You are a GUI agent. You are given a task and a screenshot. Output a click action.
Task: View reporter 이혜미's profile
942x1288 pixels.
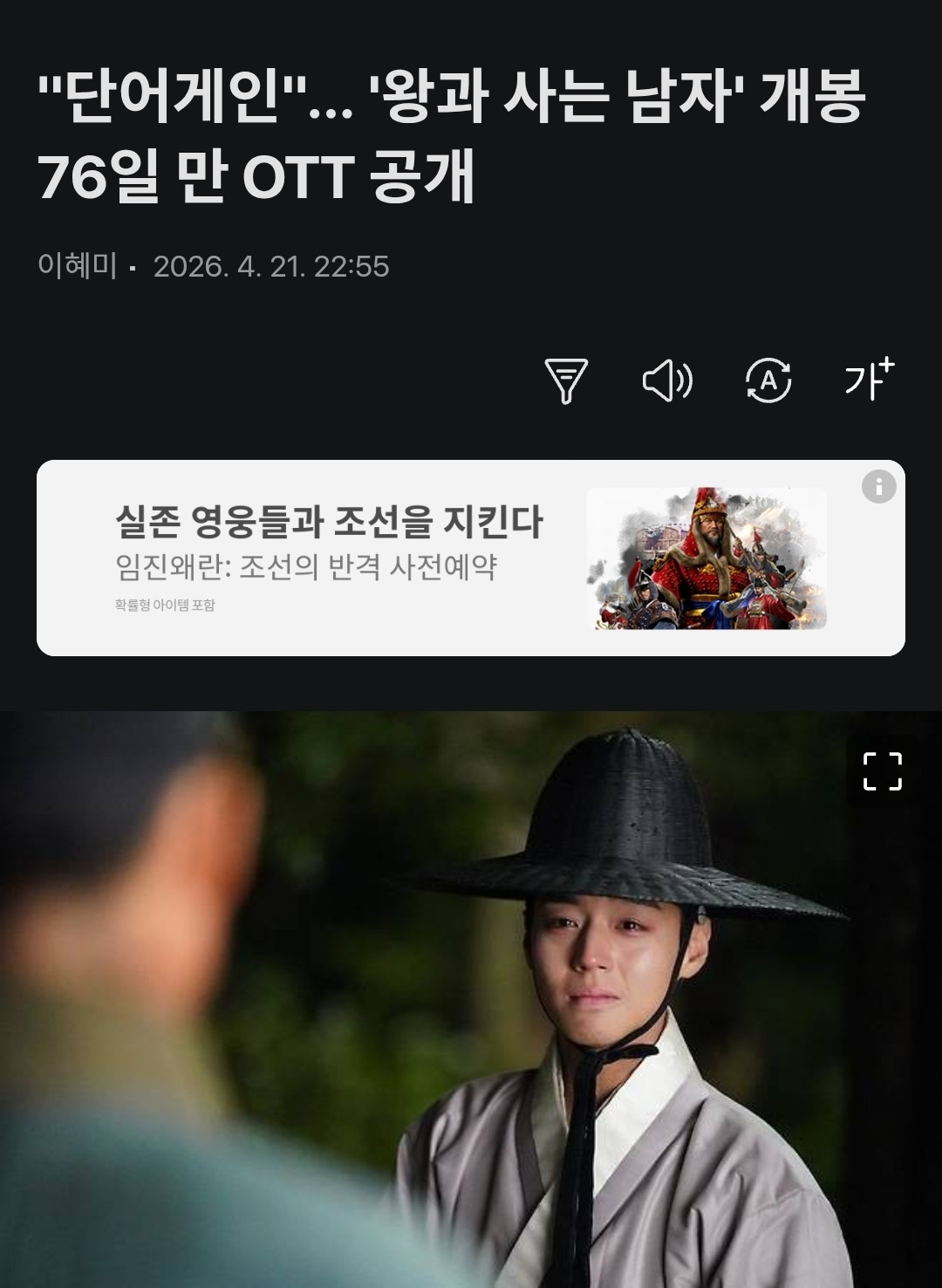(78, 266)
